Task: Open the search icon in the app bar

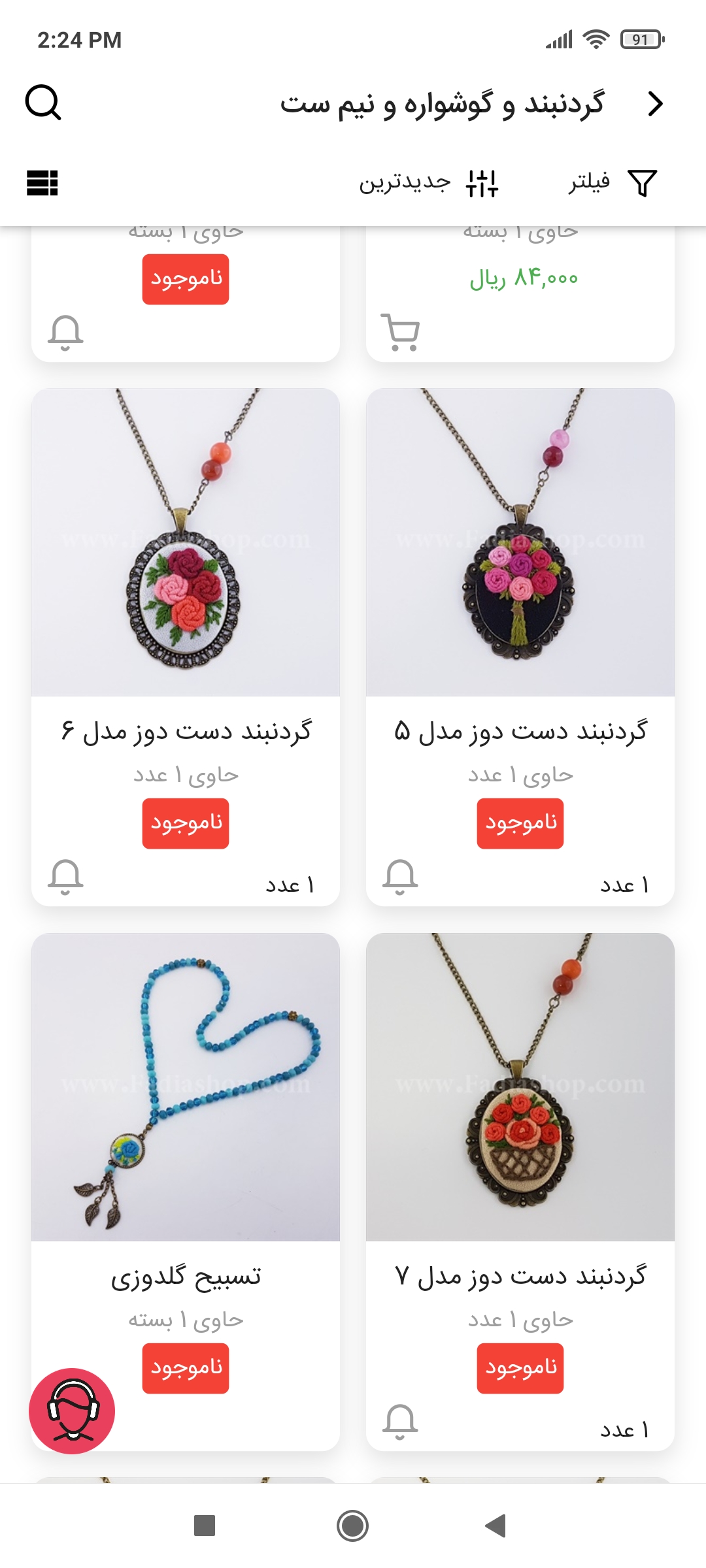Action: 43,103
